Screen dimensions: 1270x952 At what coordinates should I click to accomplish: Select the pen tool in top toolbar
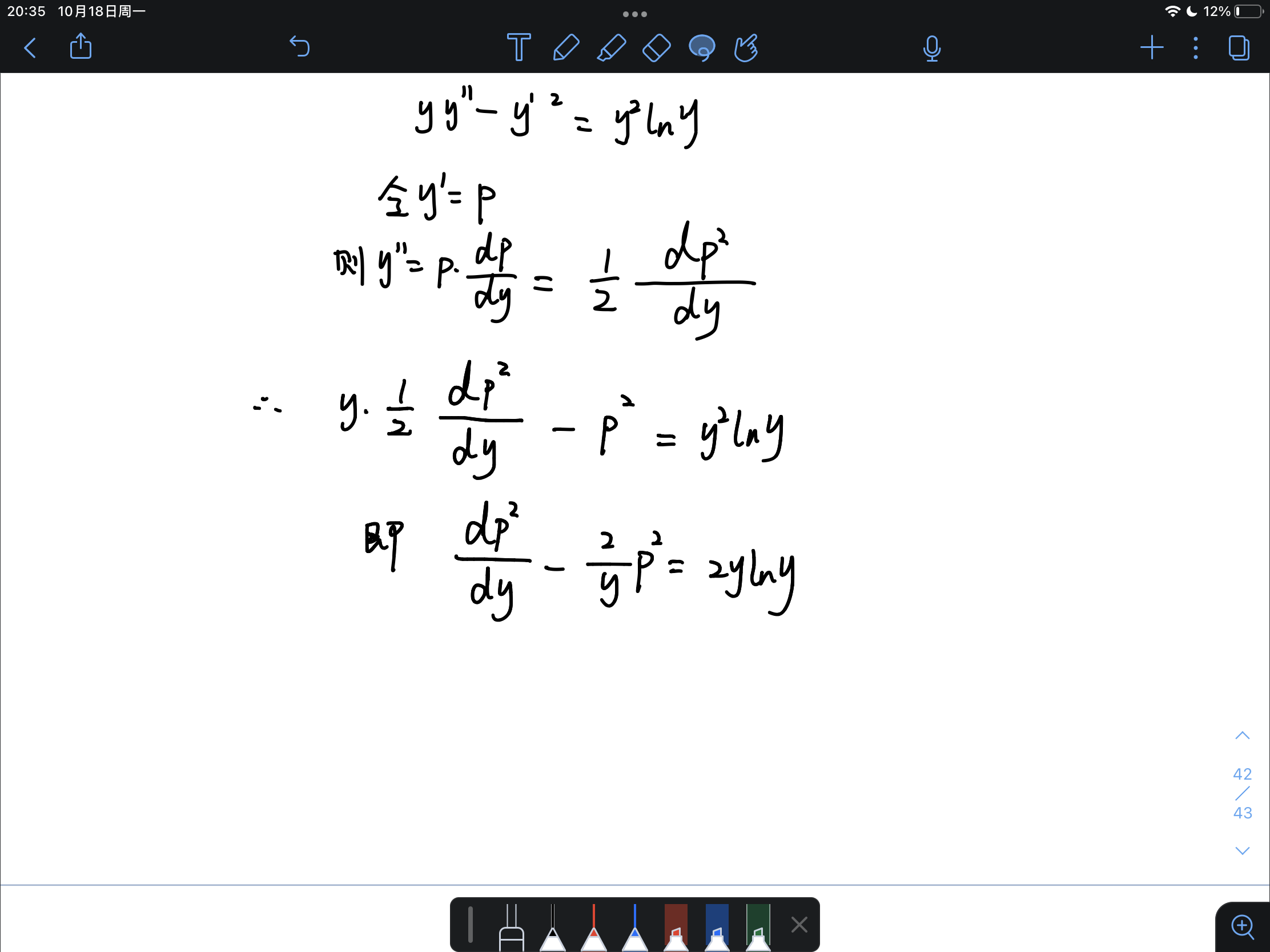tap(565, 47)
